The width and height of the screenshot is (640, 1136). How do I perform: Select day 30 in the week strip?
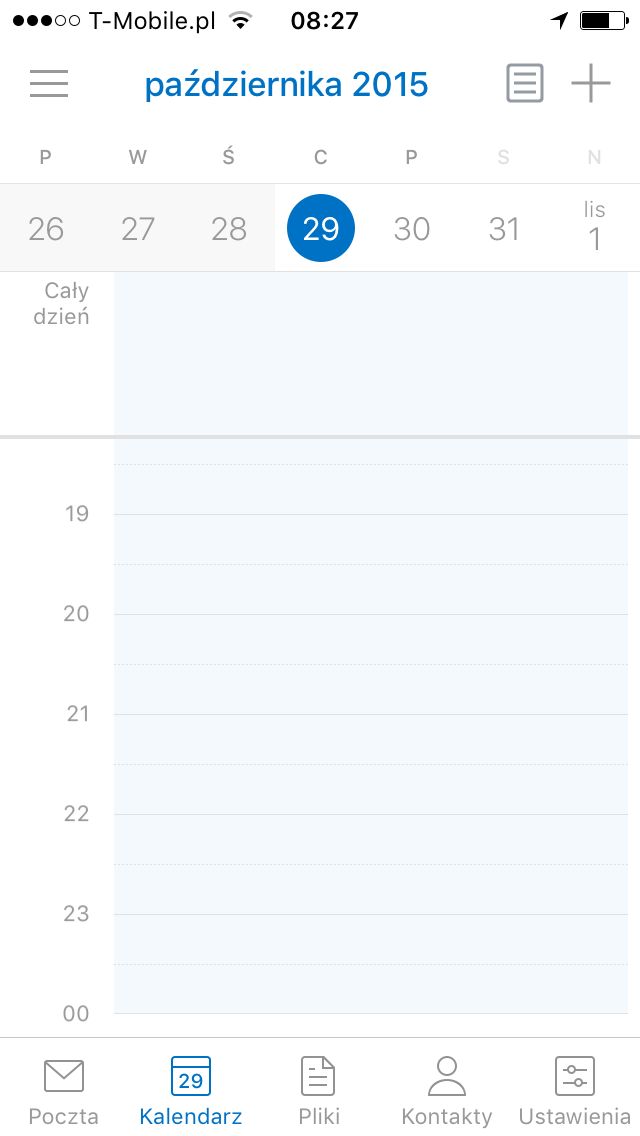412,229
